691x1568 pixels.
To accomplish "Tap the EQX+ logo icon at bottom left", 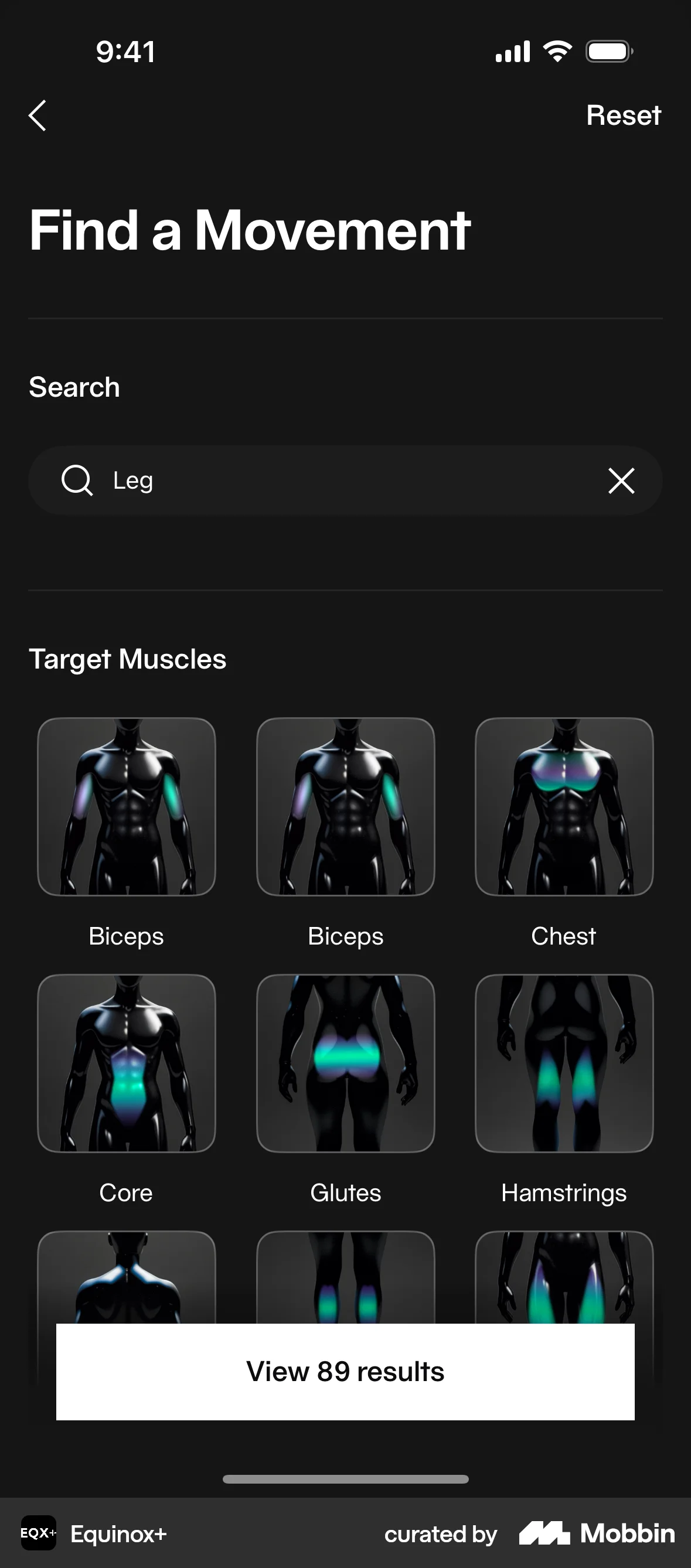I will point(38,1535).
